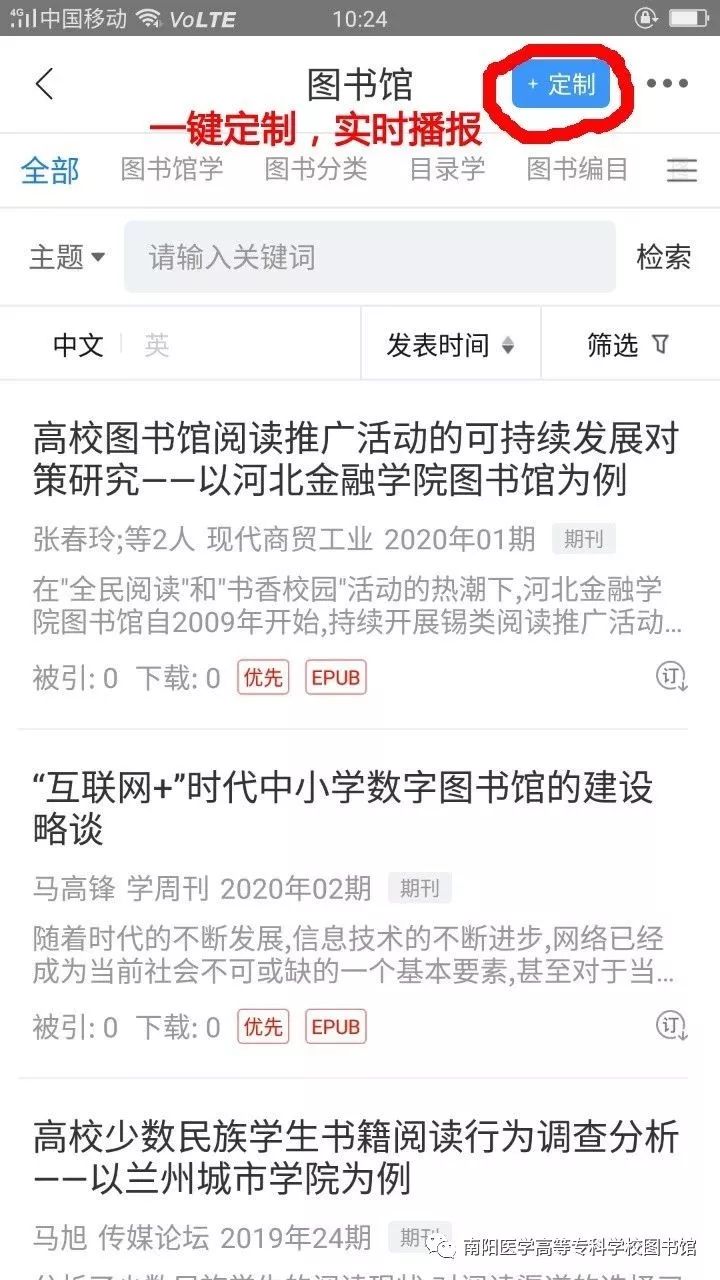Tap the subscribe icon on the second article
Viewport: 720px width, 1280px height.
click(672, 1027)
